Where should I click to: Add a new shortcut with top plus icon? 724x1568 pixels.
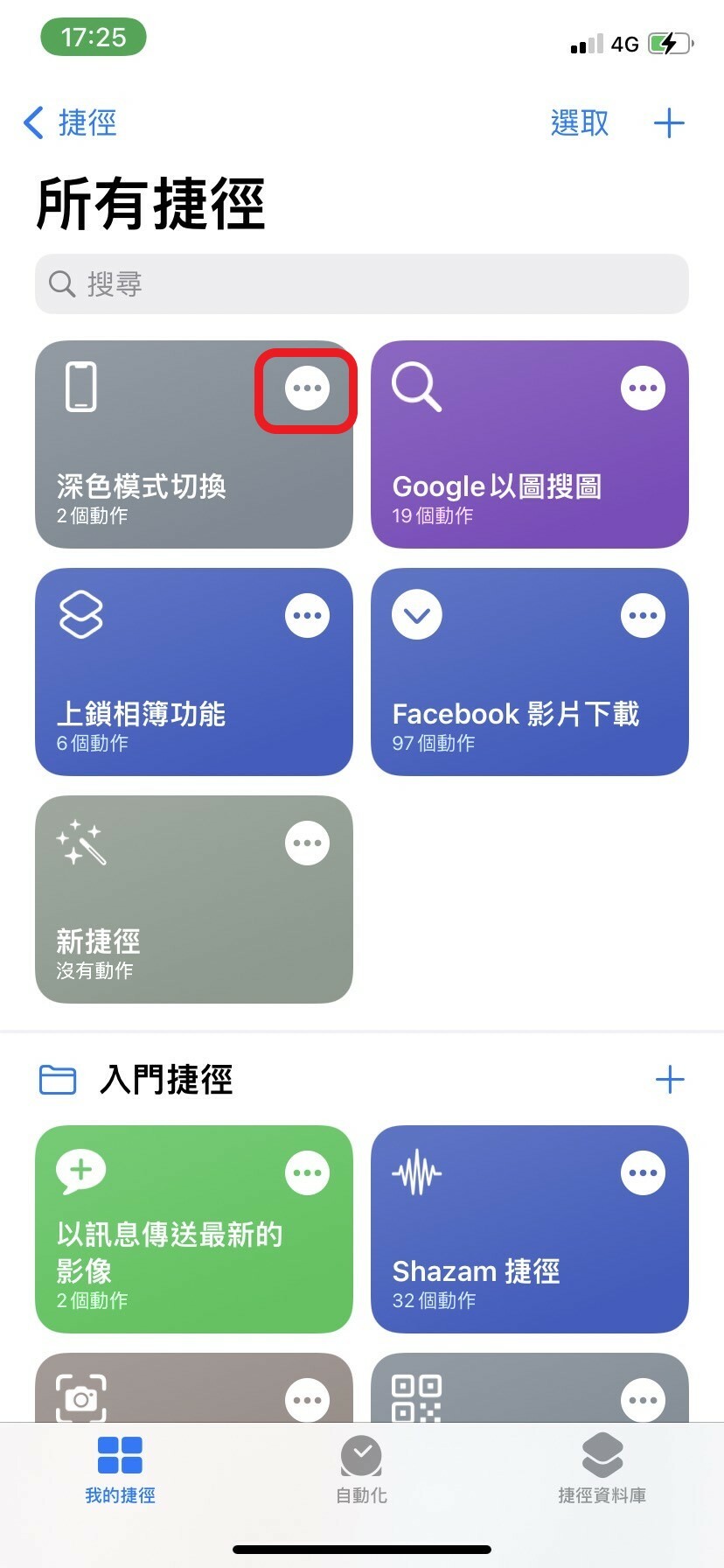point(669,122)
